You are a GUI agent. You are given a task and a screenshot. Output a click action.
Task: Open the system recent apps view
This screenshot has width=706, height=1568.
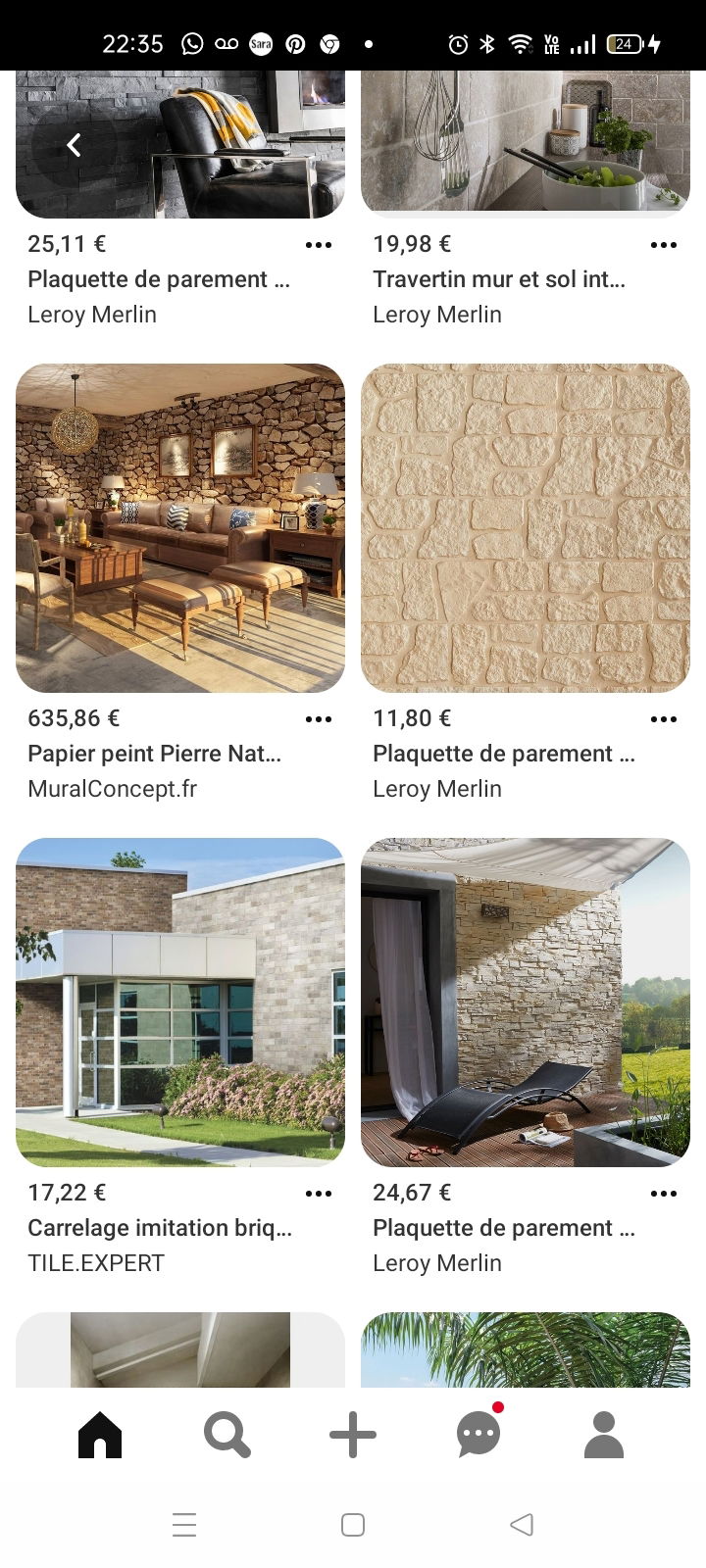184,1525
